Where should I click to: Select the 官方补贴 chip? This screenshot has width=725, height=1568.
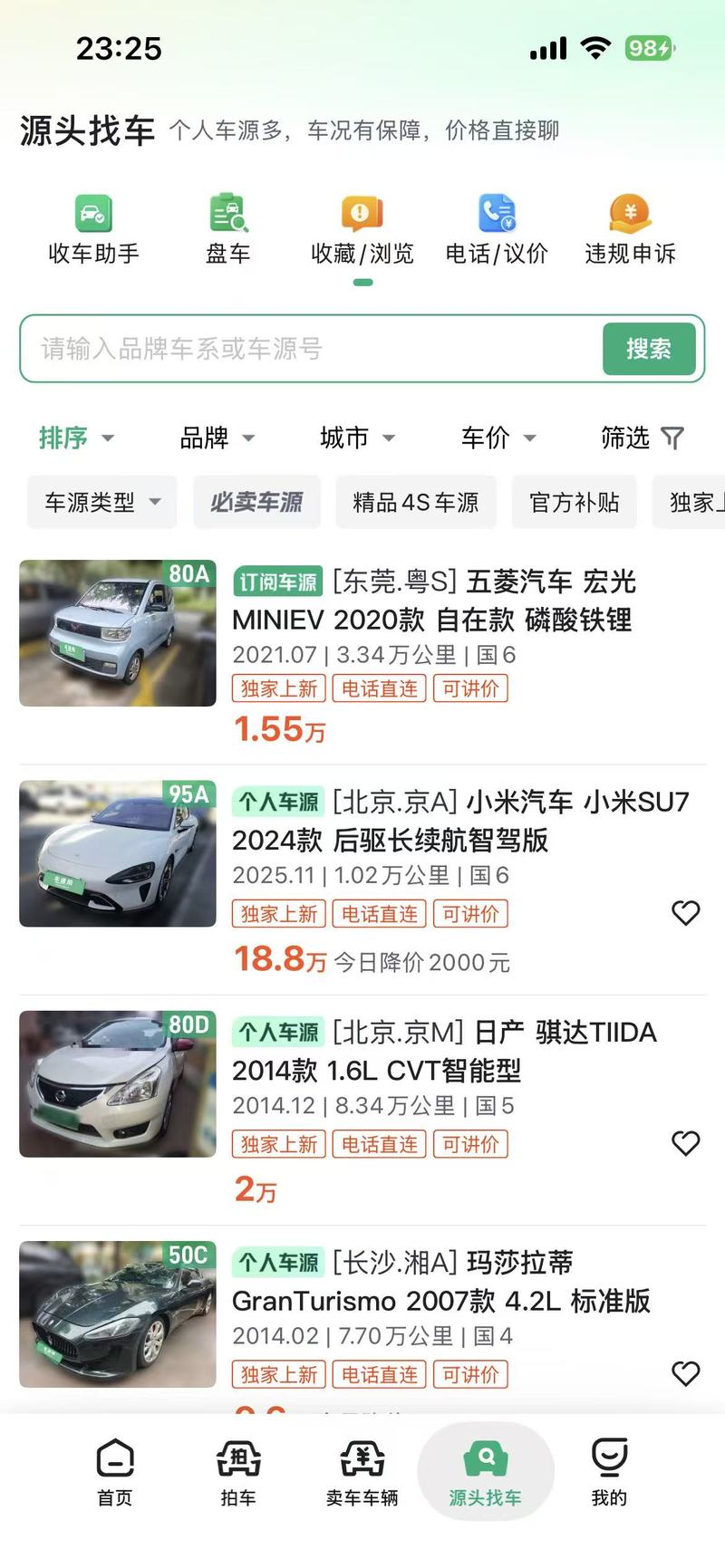pos(575,502)
